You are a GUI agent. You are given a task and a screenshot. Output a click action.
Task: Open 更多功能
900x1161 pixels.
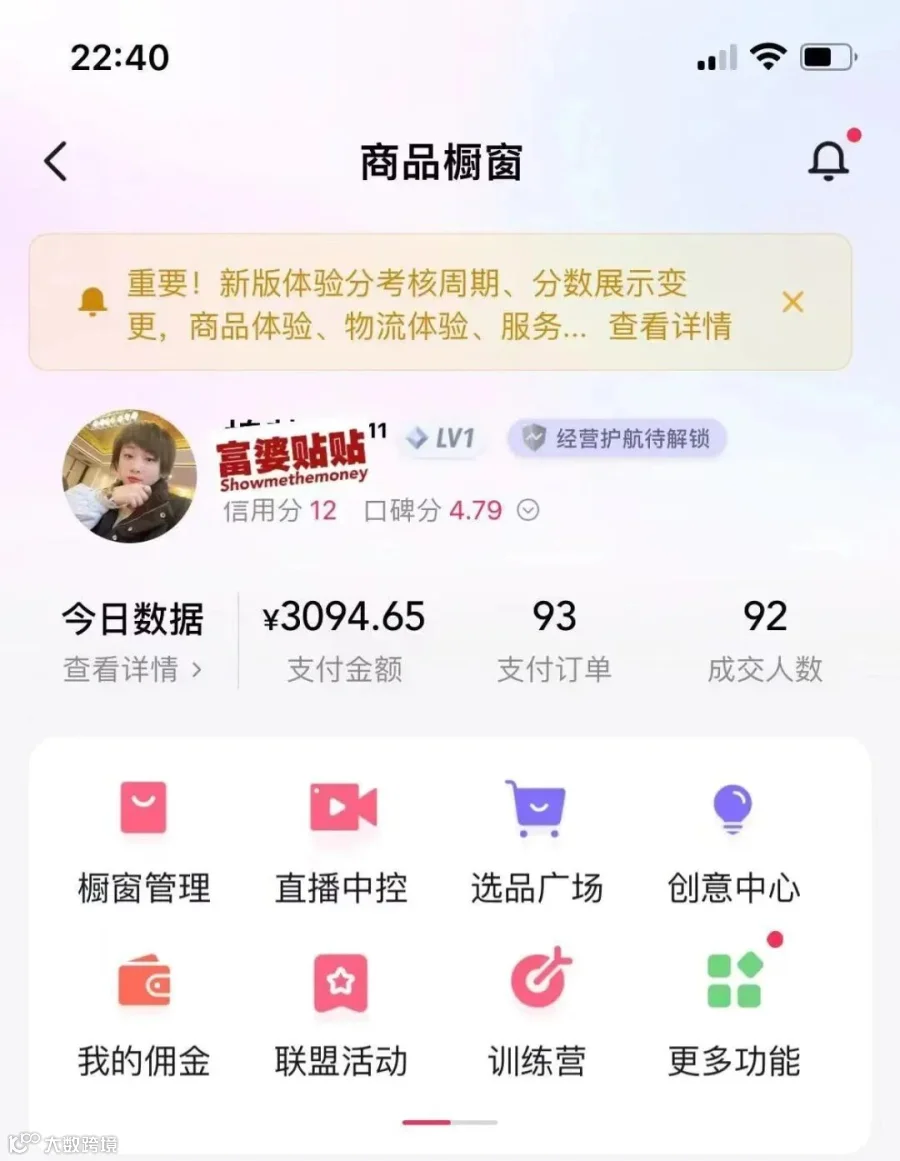coord(733,1016)
